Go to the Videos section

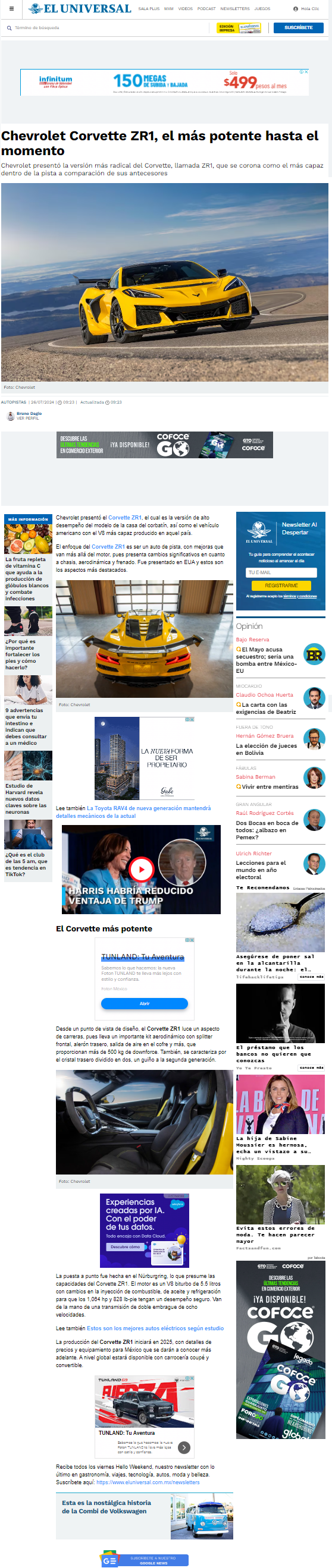click(x=185, y=9)
